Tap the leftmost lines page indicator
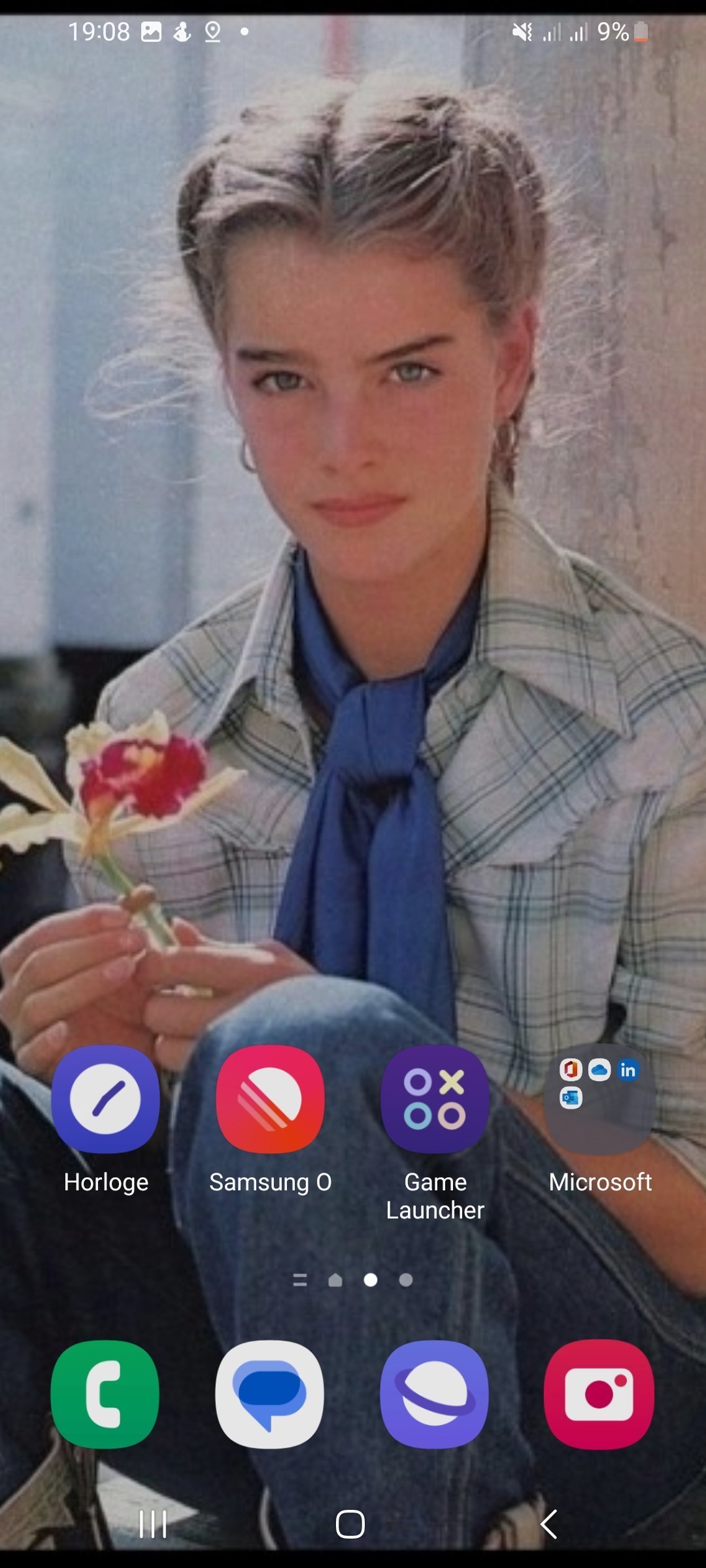 (300, 1280)
